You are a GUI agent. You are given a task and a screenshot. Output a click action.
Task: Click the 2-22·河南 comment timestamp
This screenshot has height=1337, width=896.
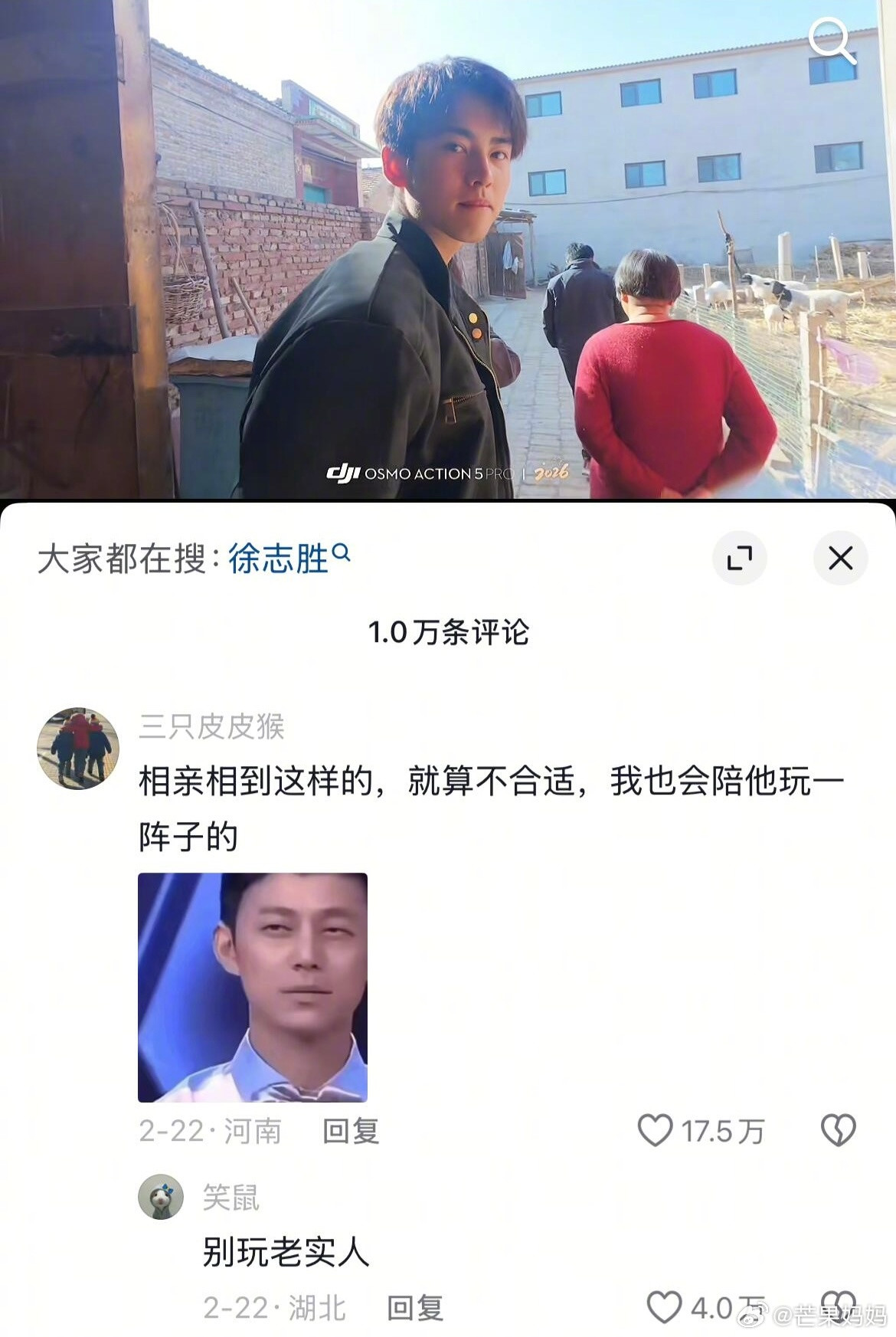pos(211,1129)
